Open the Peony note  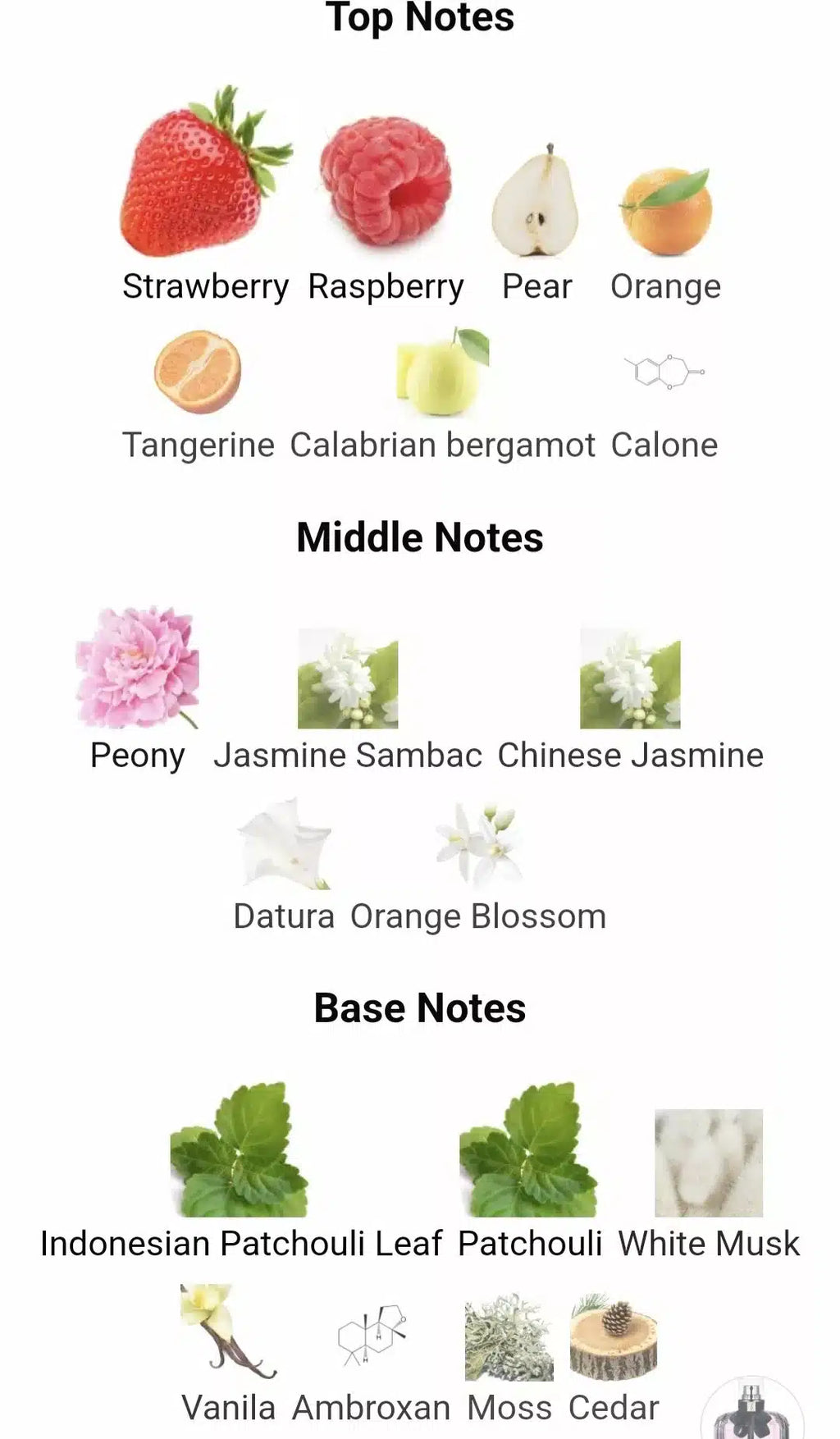coord(138,669)
